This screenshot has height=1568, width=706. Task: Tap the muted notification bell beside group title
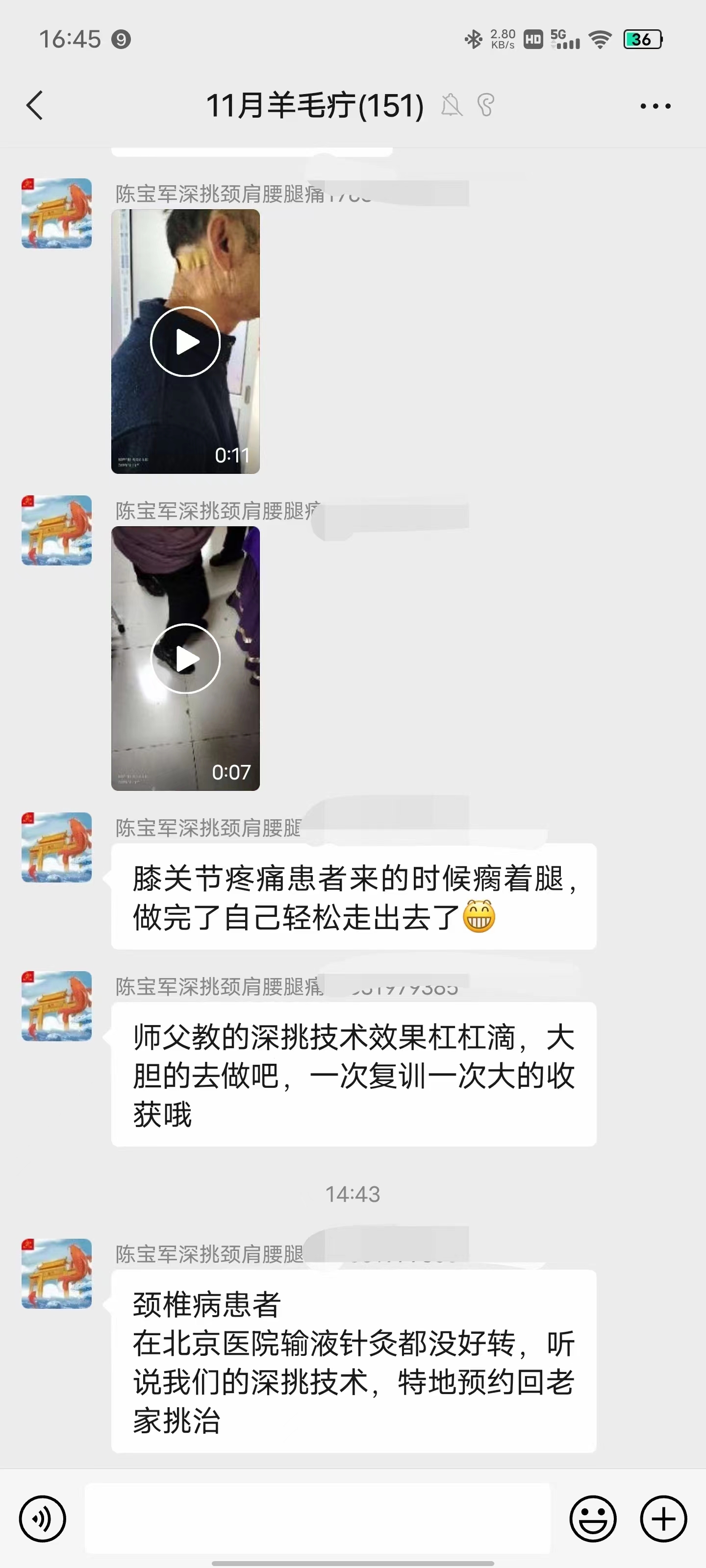(x=452, y=105)
